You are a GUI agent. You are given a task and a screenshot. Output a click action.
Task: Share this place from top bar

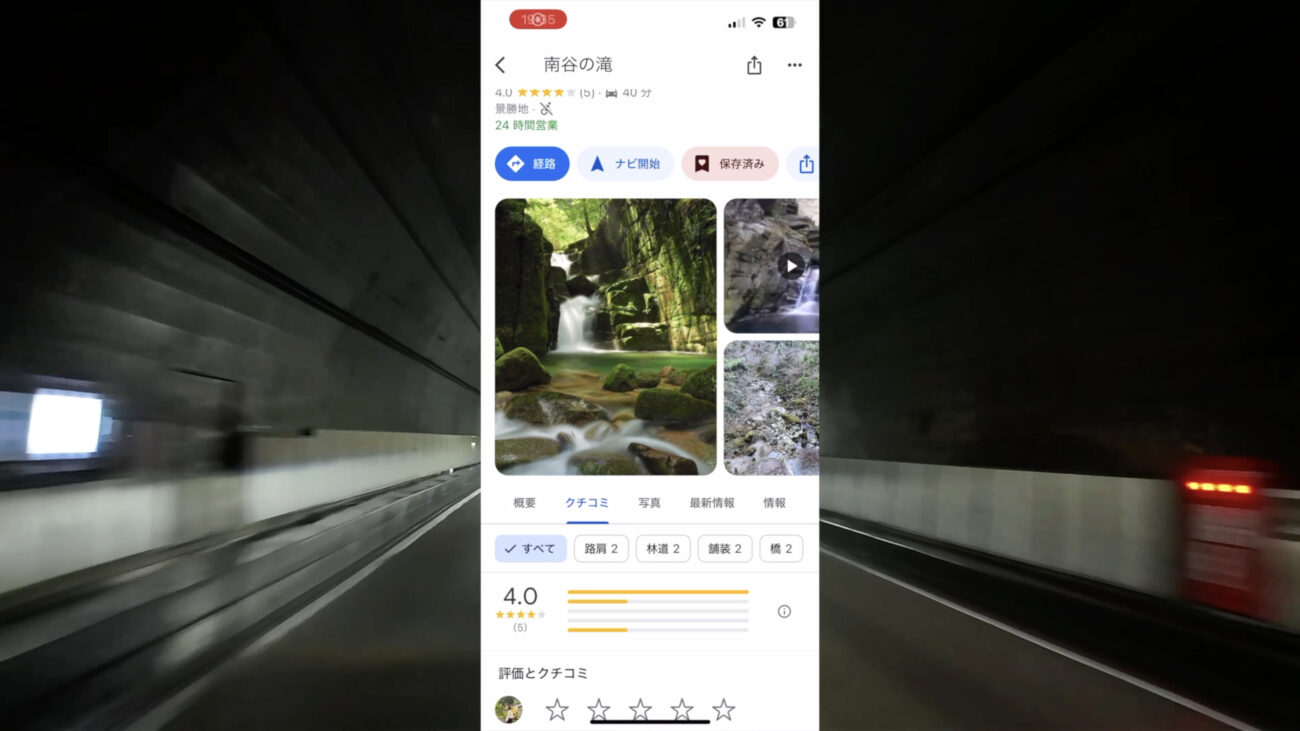click(754, 65)
